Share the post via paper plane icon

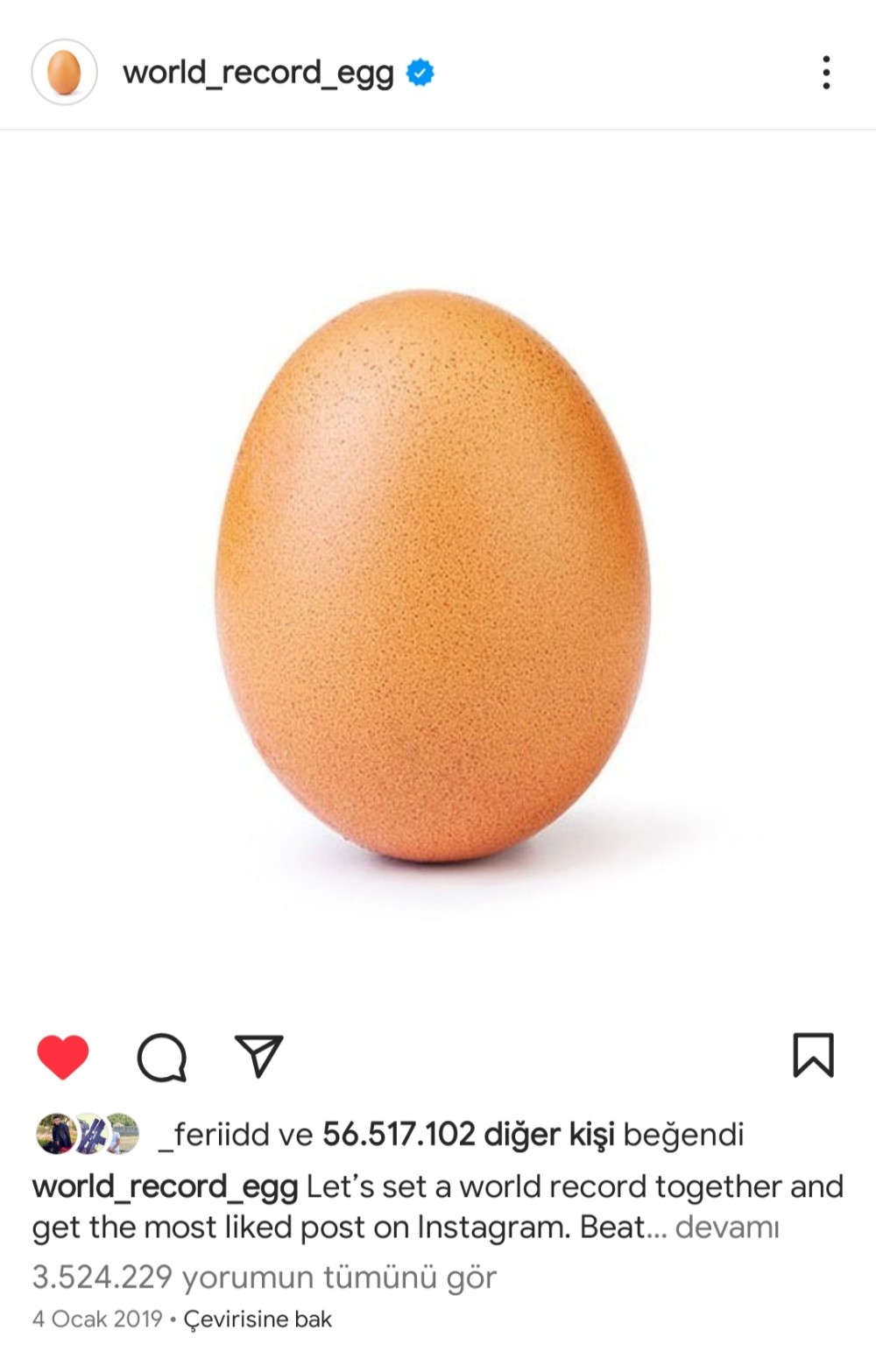259,1055
